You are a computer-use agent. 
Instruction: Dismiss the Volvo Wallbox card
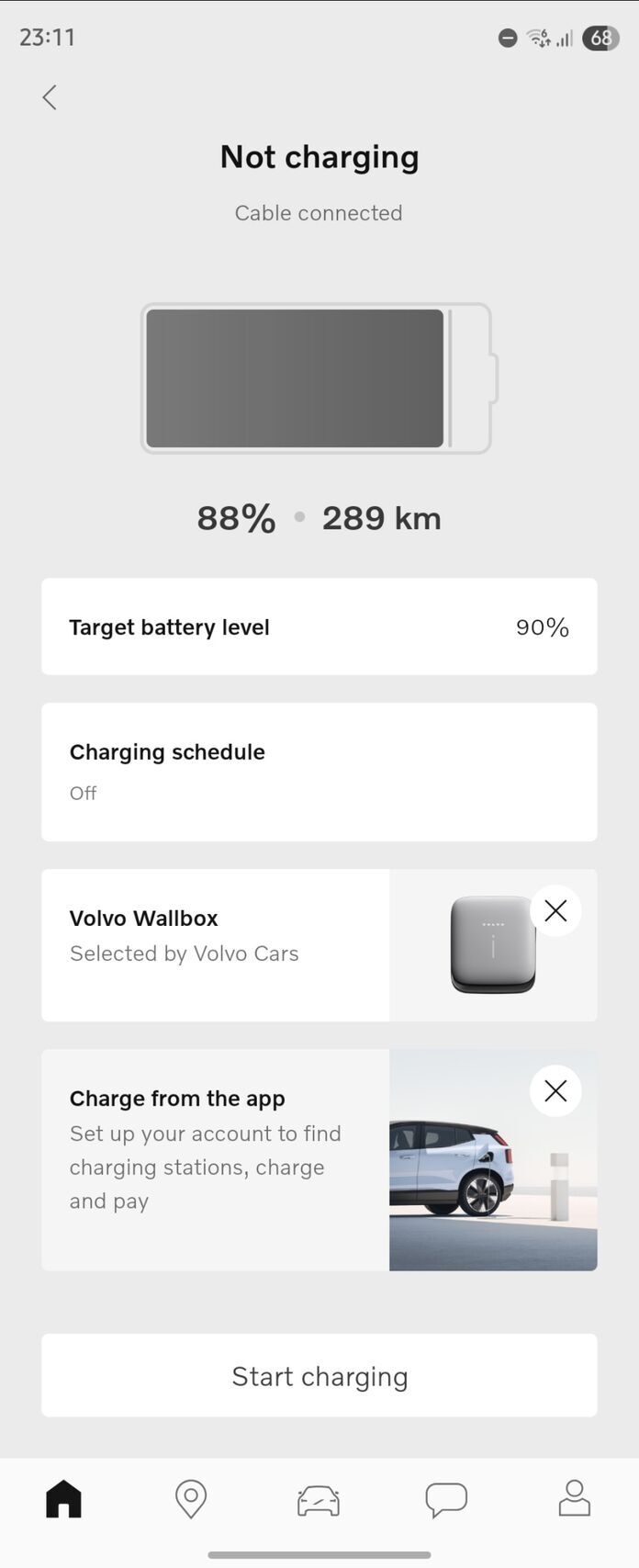(x=555, y=910)
